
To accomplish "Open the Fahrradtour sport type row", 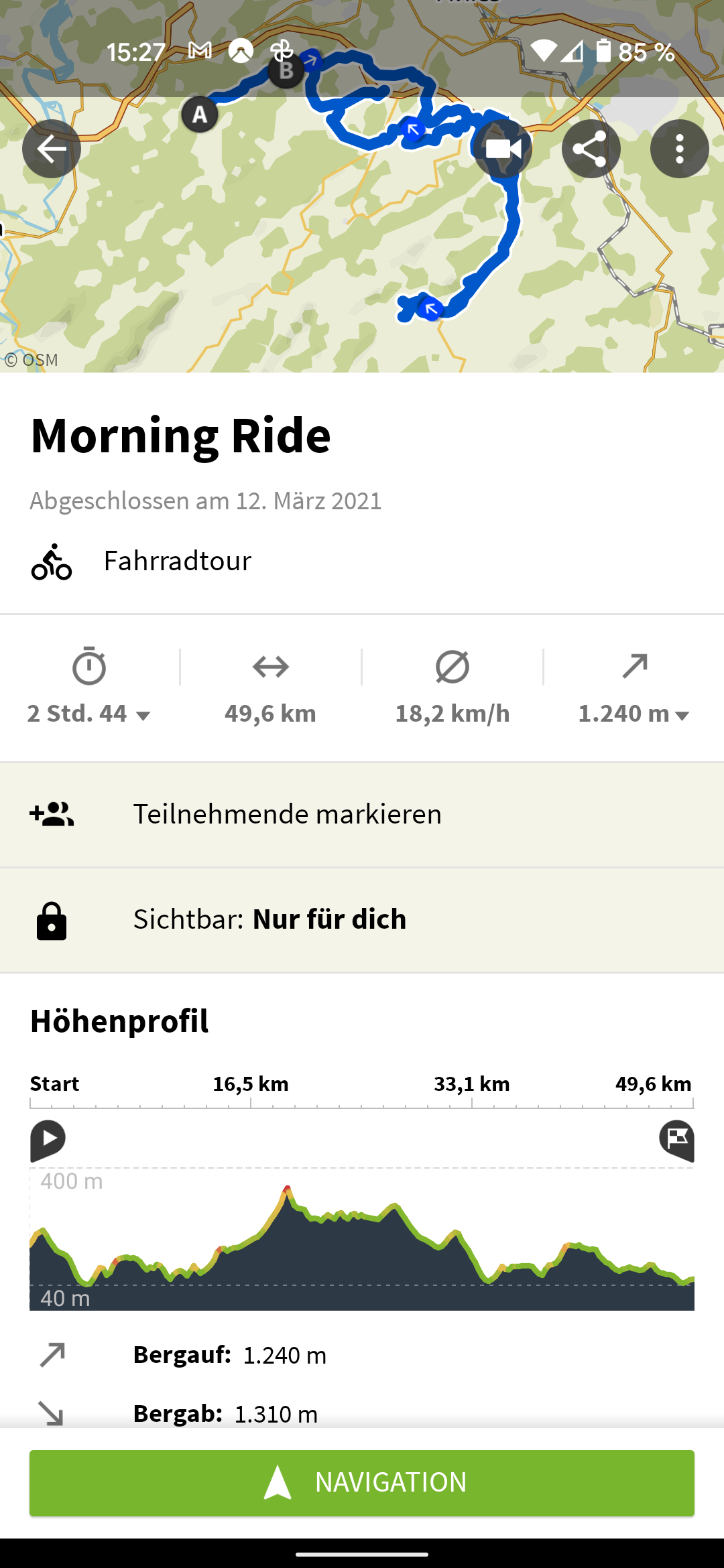I will point(362,561).
